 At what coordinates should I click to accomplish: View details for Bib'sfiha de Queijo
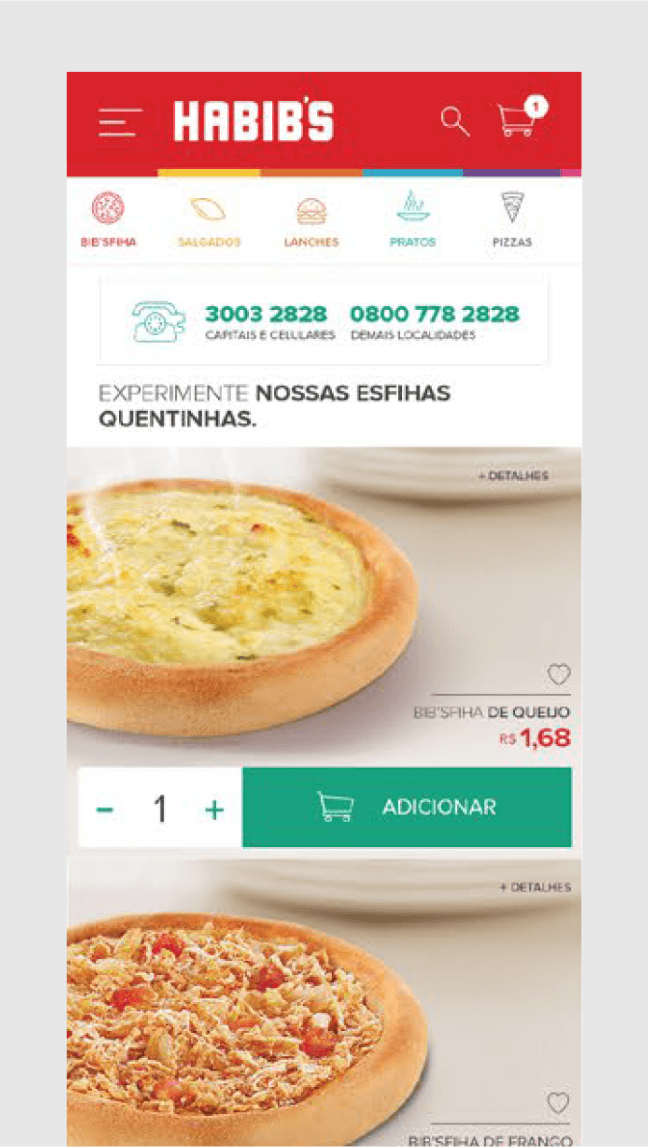513,476
